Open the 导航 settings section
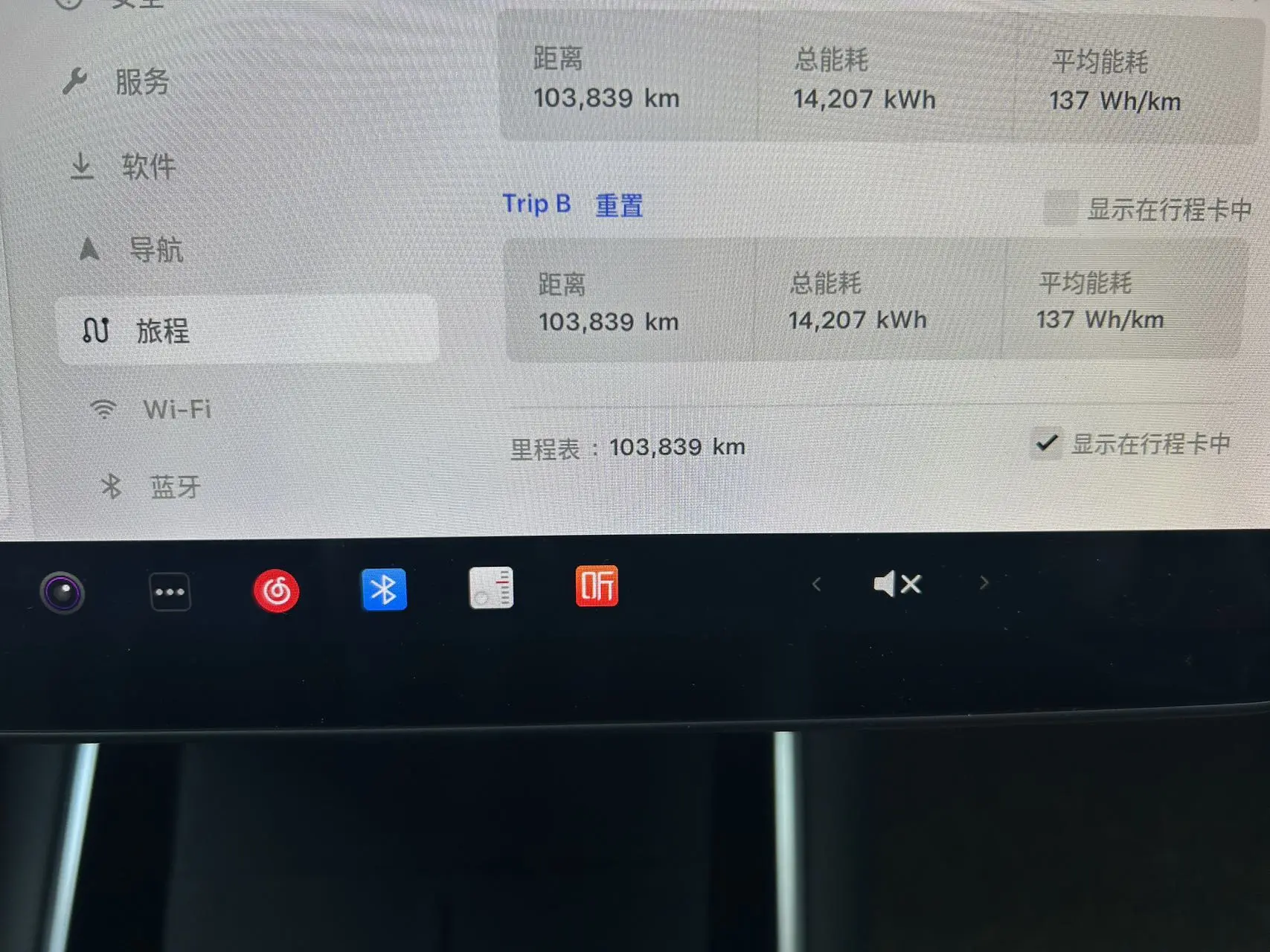The width and height of the screenshot is (1270, 952). click(x=155, y=250)
